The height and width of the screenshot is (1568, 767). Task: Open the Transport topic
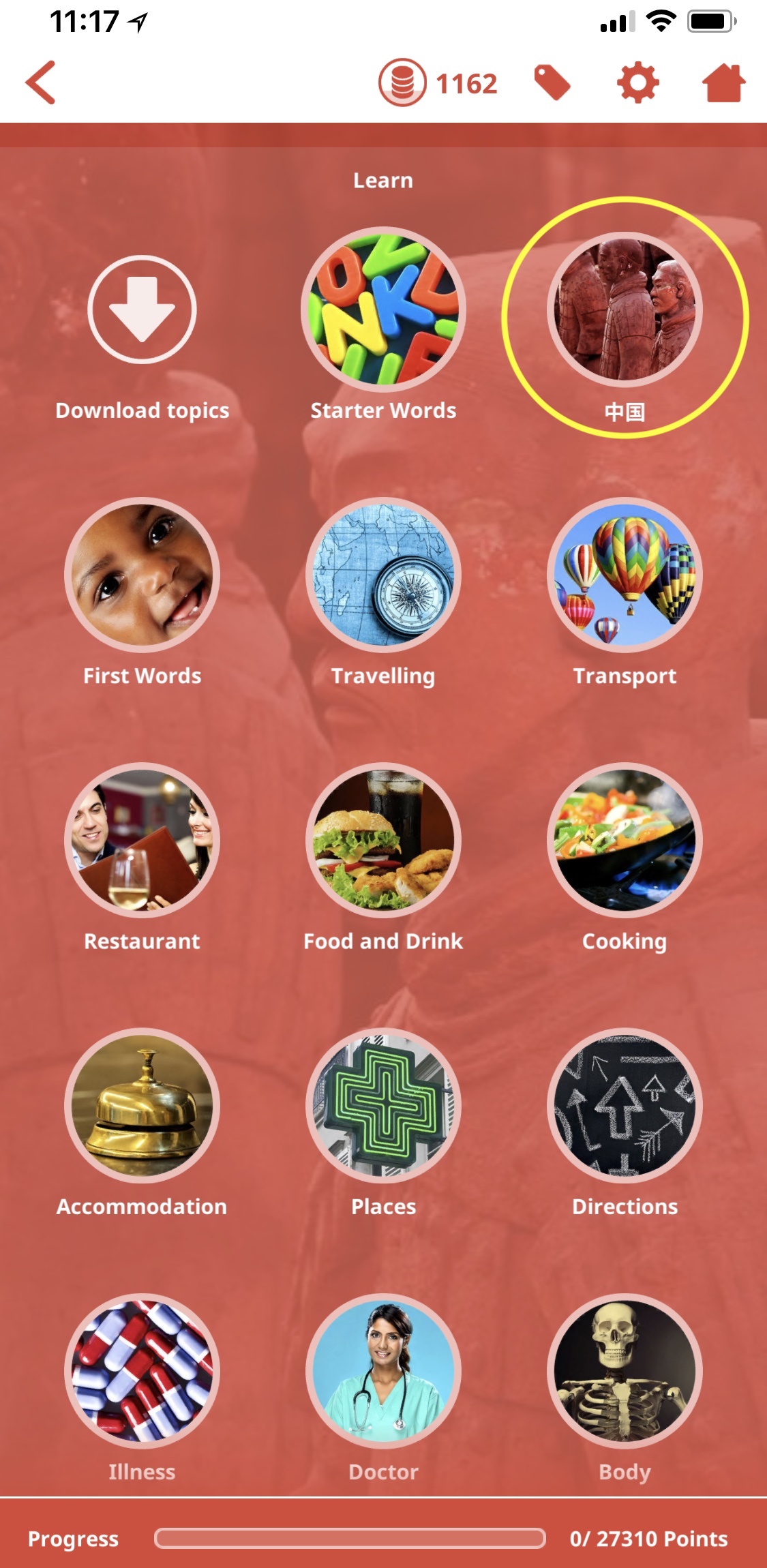tap(625, 575)
